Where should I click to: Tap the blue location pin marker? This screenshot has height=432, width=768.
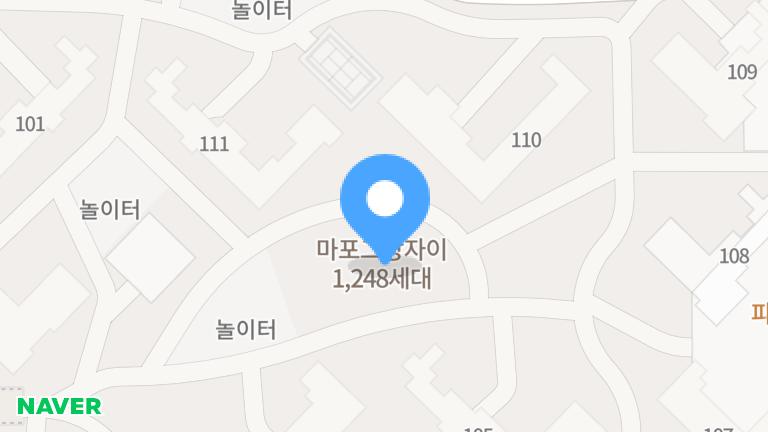385,200
